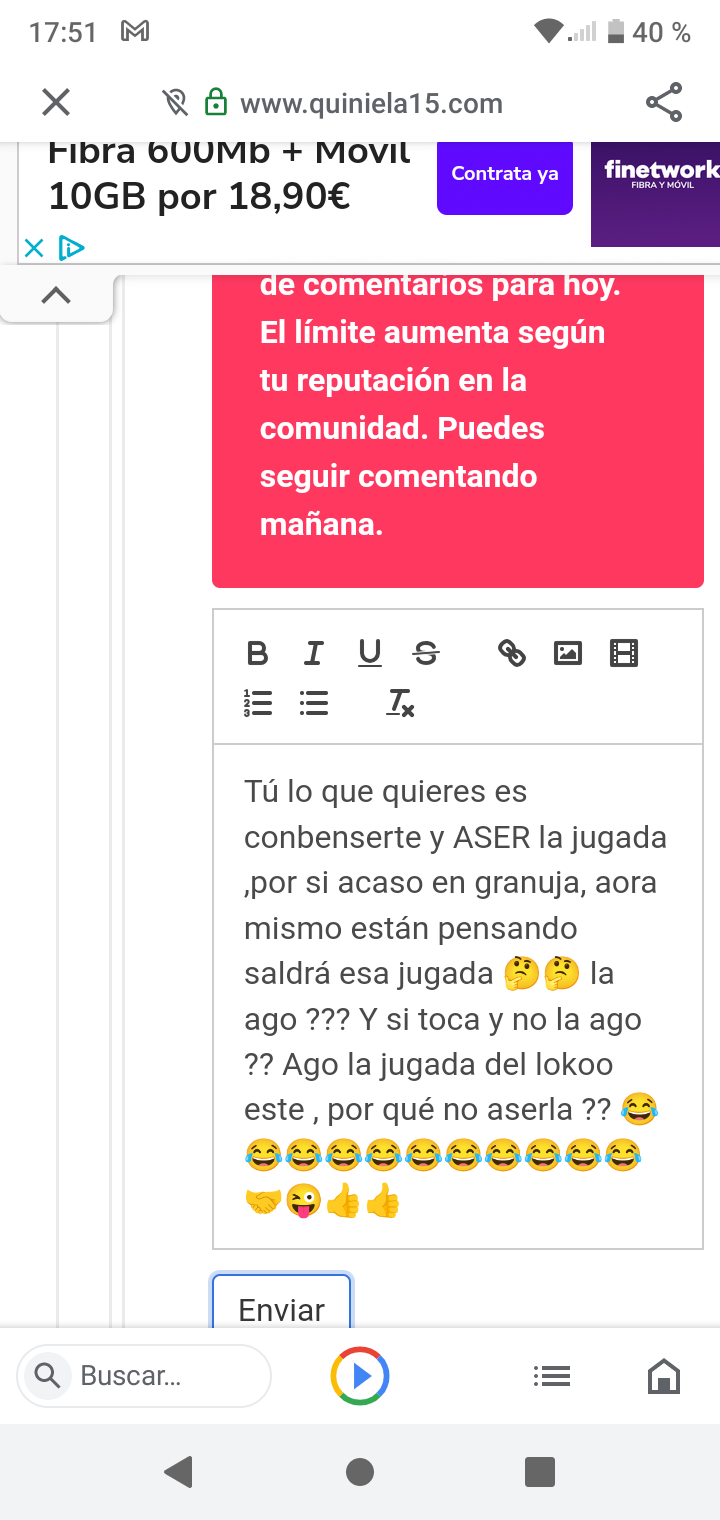The width and height of the screenshot is (720, 1520).
Task: Go to the browser home icon
Action: pos(664,1377)
